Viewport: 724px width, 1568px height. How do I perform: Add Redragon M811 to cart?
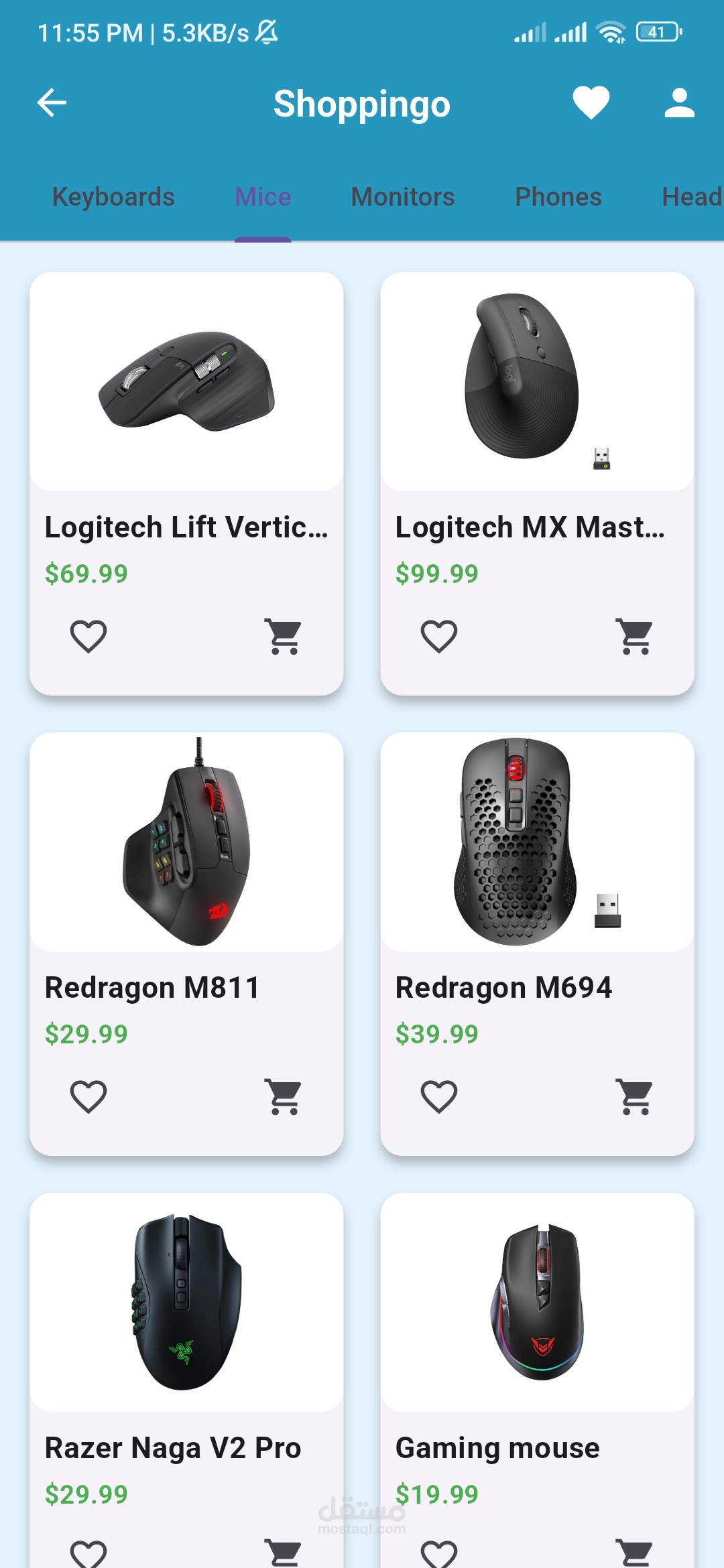(284, 1096)
